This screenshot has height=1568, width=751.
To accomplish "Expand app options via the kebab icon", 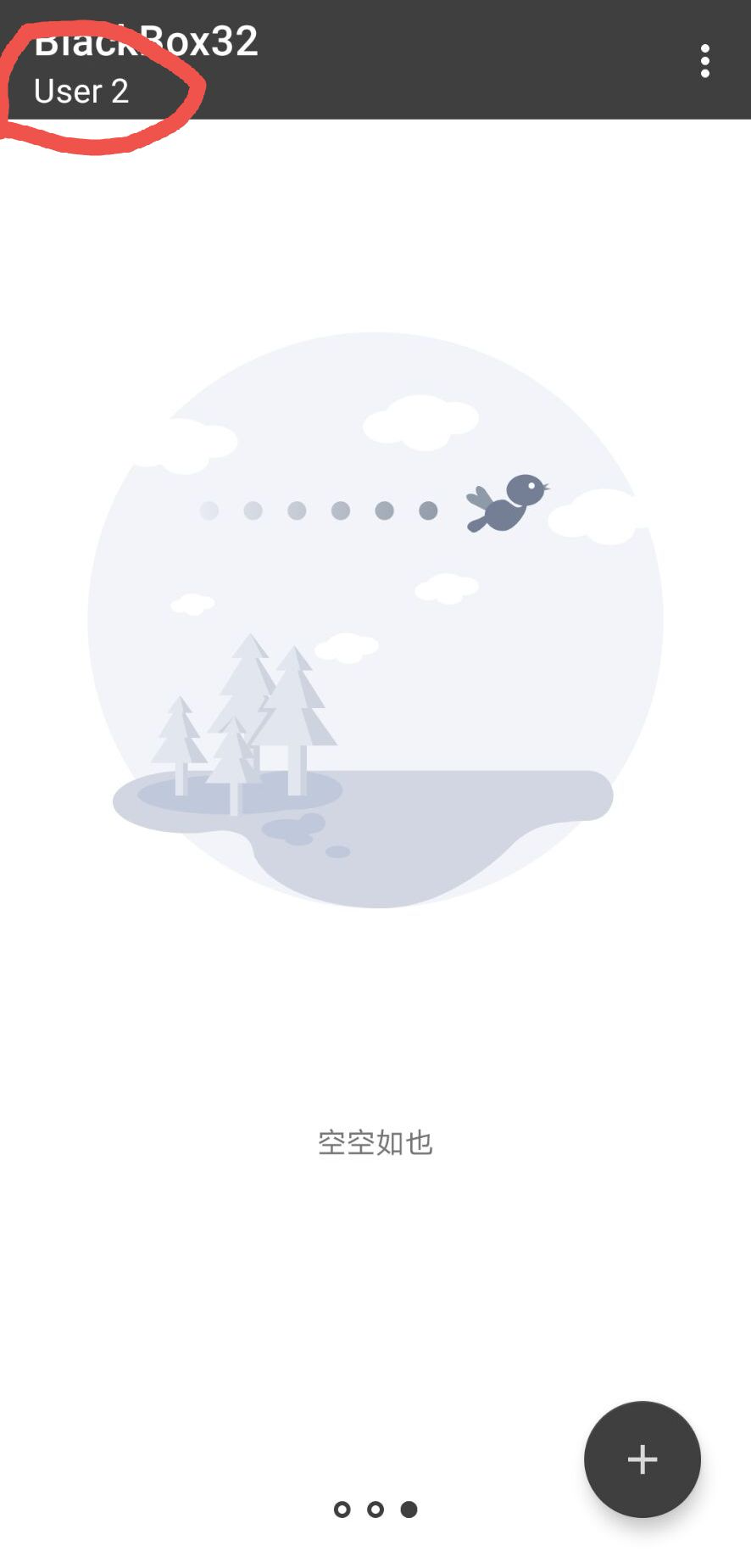I will (x=705, y=62).
